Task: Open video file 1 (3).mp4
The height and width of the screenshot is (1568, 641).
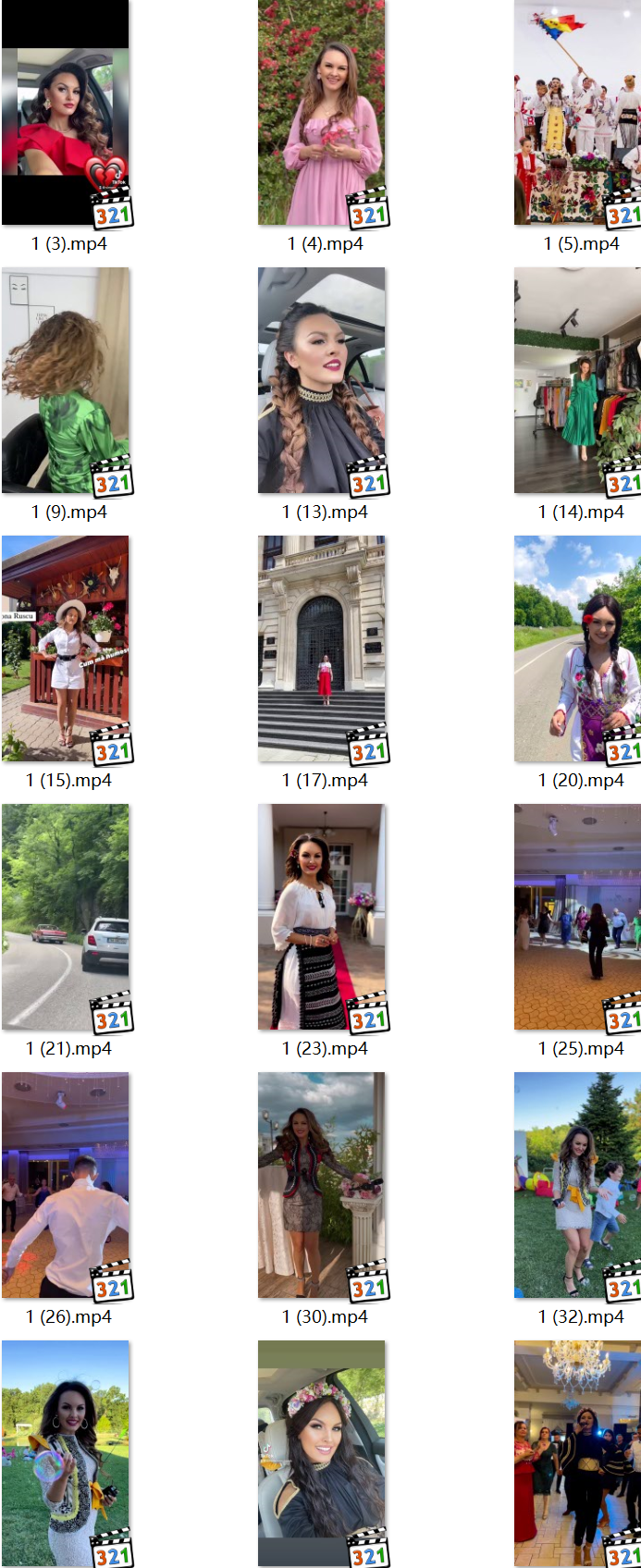Action: point(66,113)
